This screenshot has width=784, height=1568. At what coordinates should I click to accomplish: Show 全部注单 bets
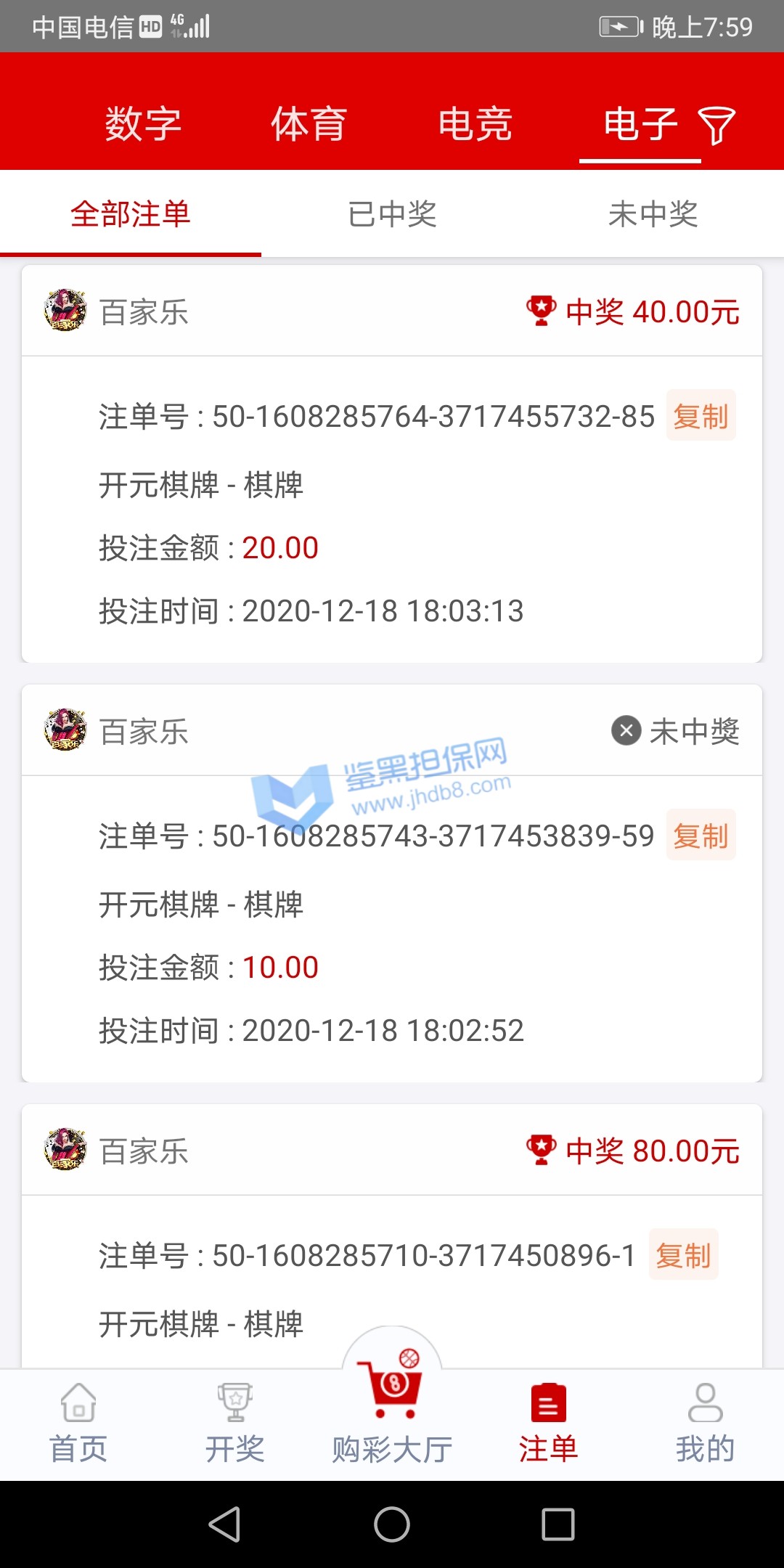pyautogui.click(x=131, y=214)
